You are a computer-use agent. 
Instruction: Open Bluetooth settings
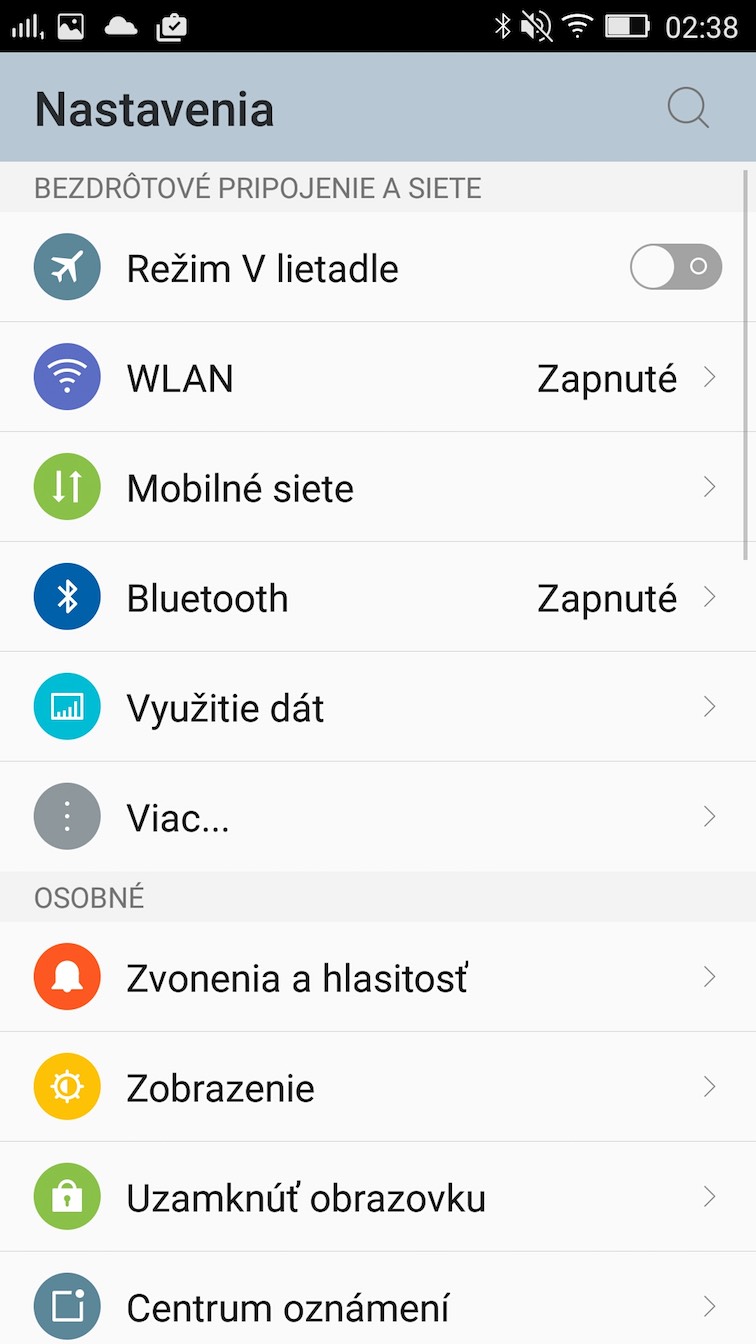pos(378,598)
